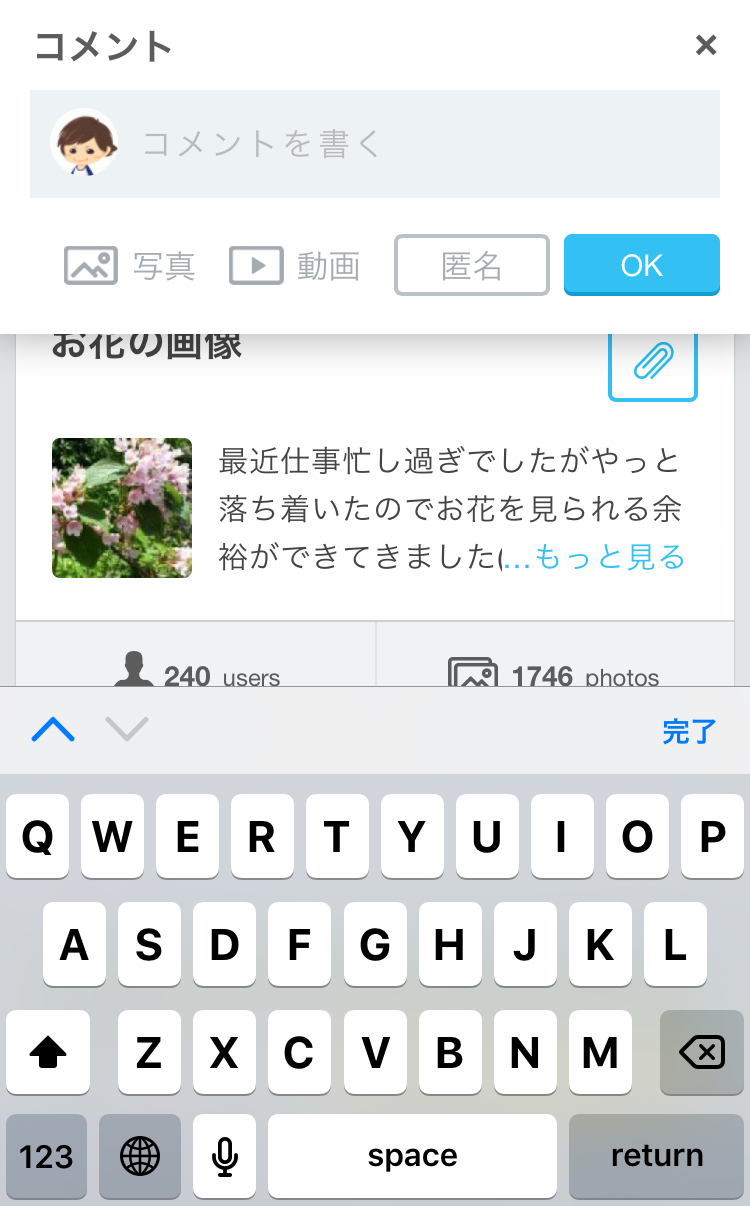Image resolution: width=750 pixels, height=1206 pixels.
Task: Toggle 匿名 posting for the comment
Action: tap(472, 266)
